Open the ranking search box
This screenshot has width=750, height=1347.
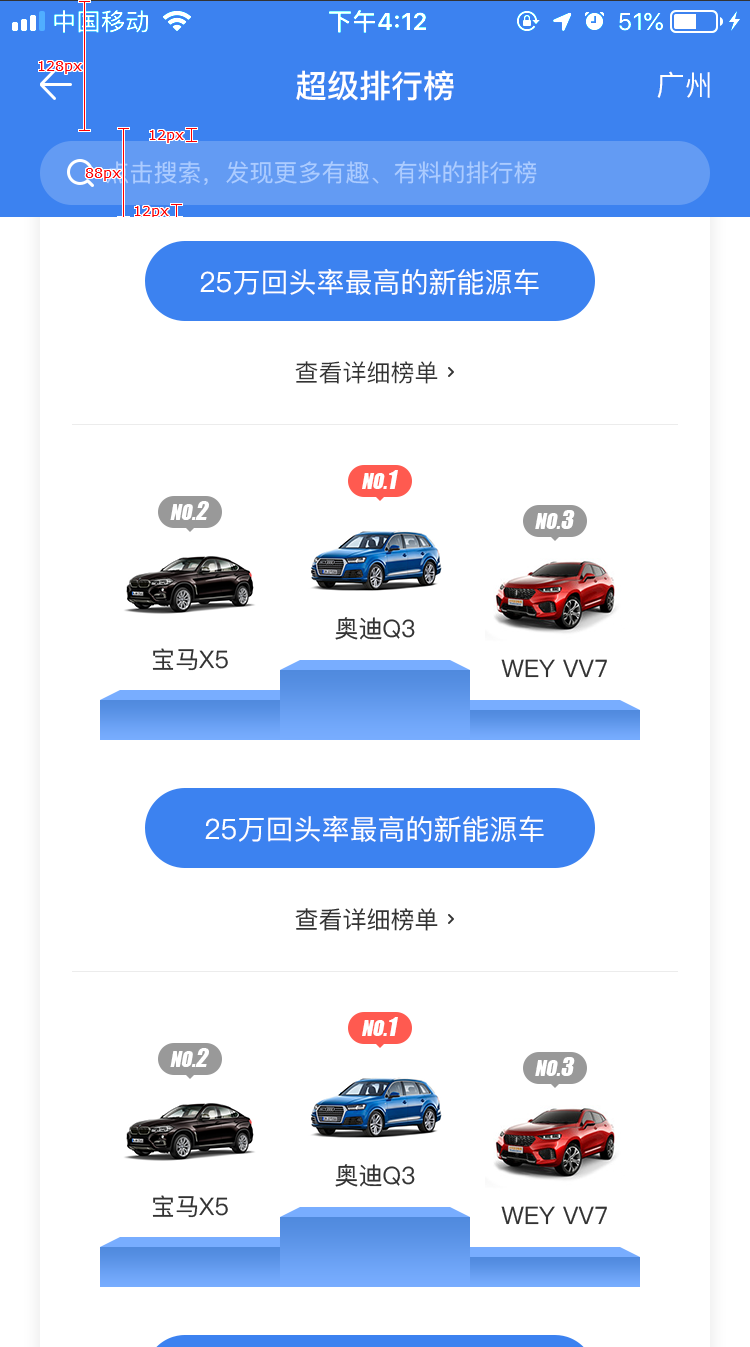click(x=375, y=173)
